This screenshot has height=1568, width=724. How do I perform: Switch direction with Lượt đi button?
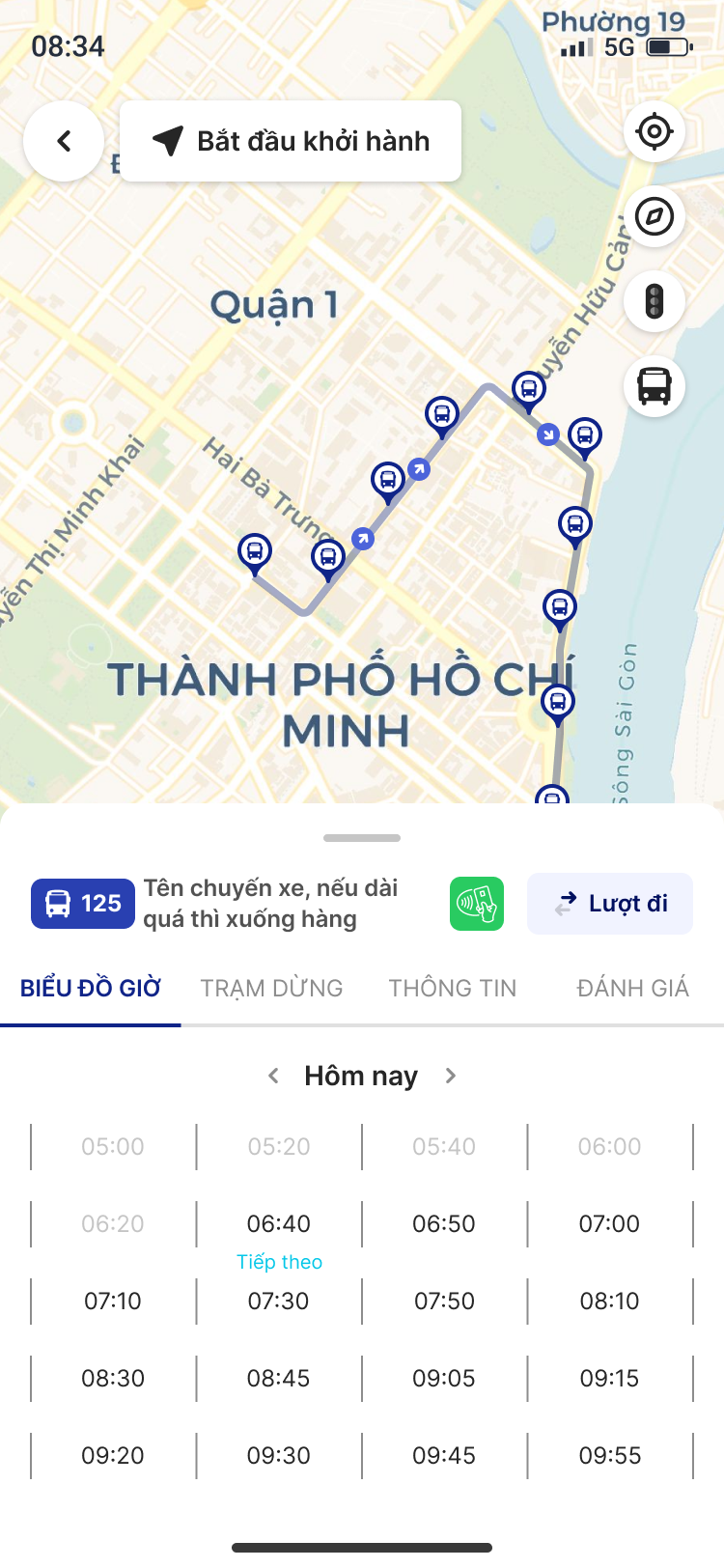point(610,904)
